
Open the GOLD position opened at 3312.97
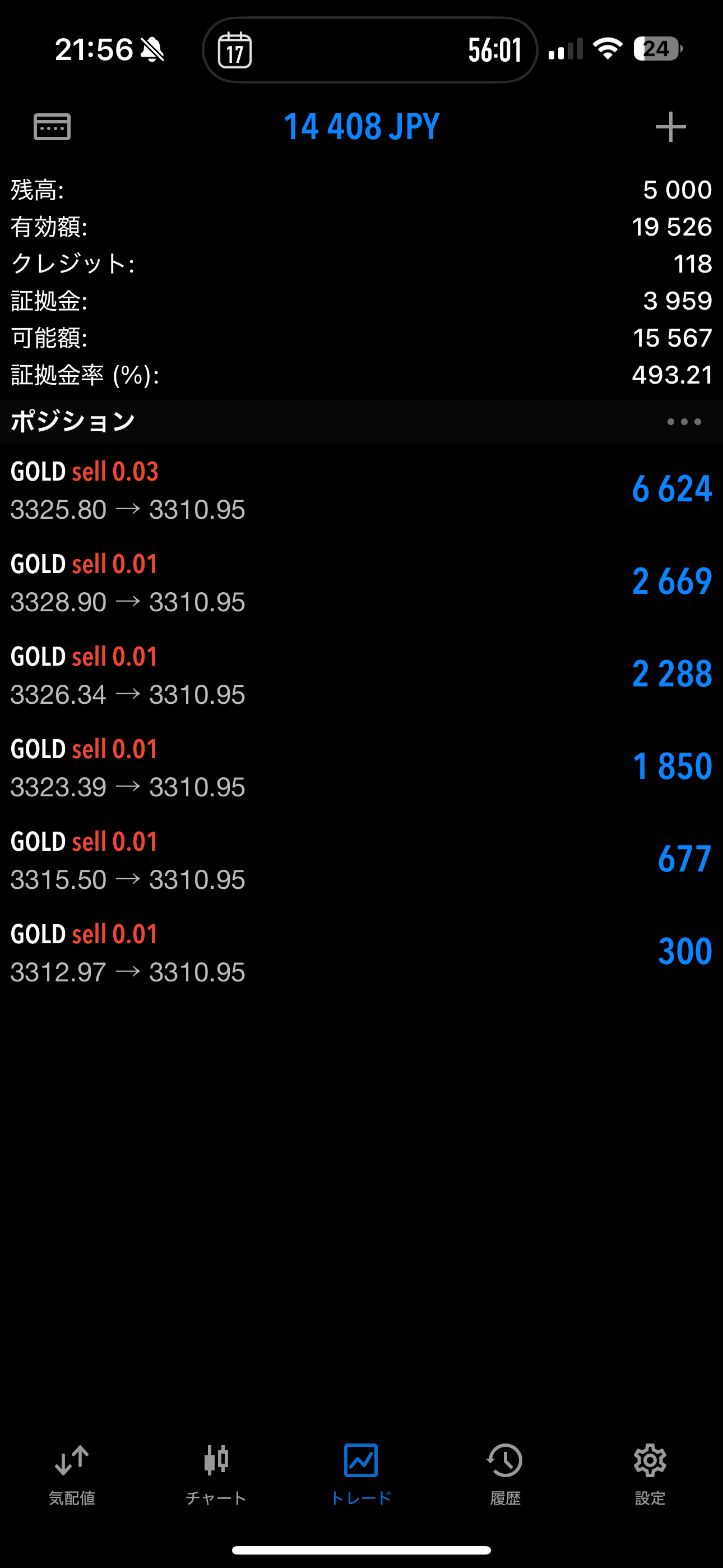[x=361, y=953]
